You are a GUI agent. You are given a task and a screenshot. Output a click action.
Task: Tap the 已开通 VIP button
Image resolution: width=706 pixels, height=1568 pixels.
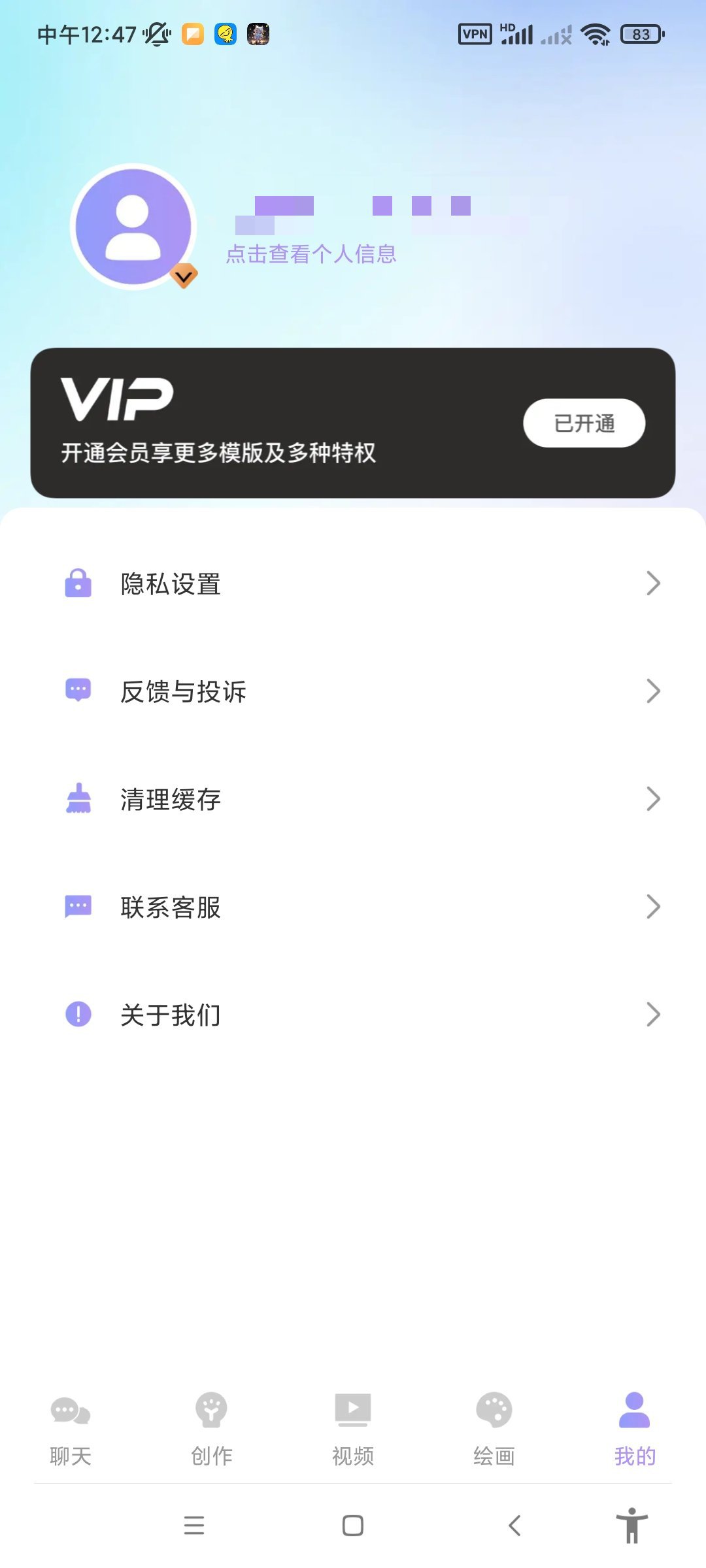(x=584, y=423)
